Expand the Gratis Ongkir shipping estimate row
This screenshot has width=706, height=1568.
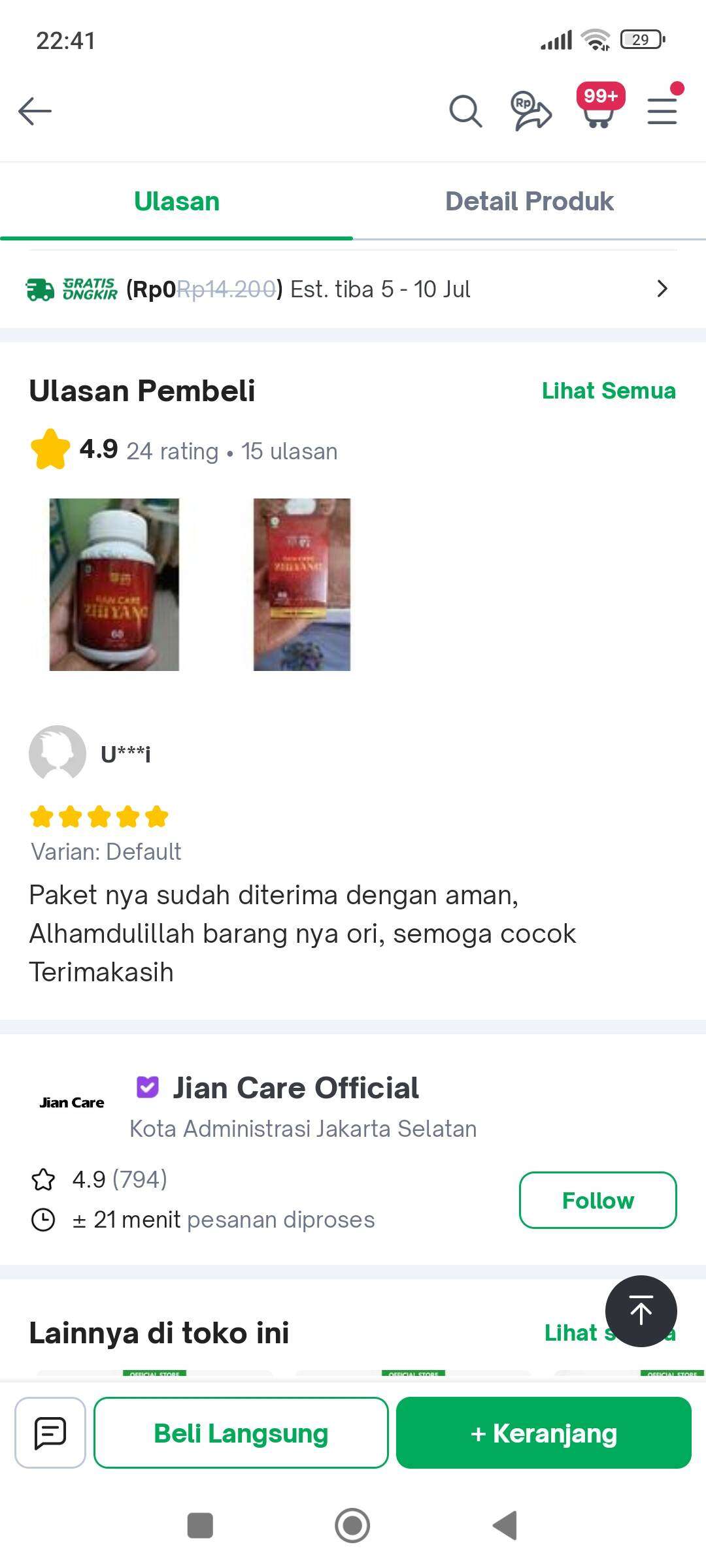coord(353,289)
